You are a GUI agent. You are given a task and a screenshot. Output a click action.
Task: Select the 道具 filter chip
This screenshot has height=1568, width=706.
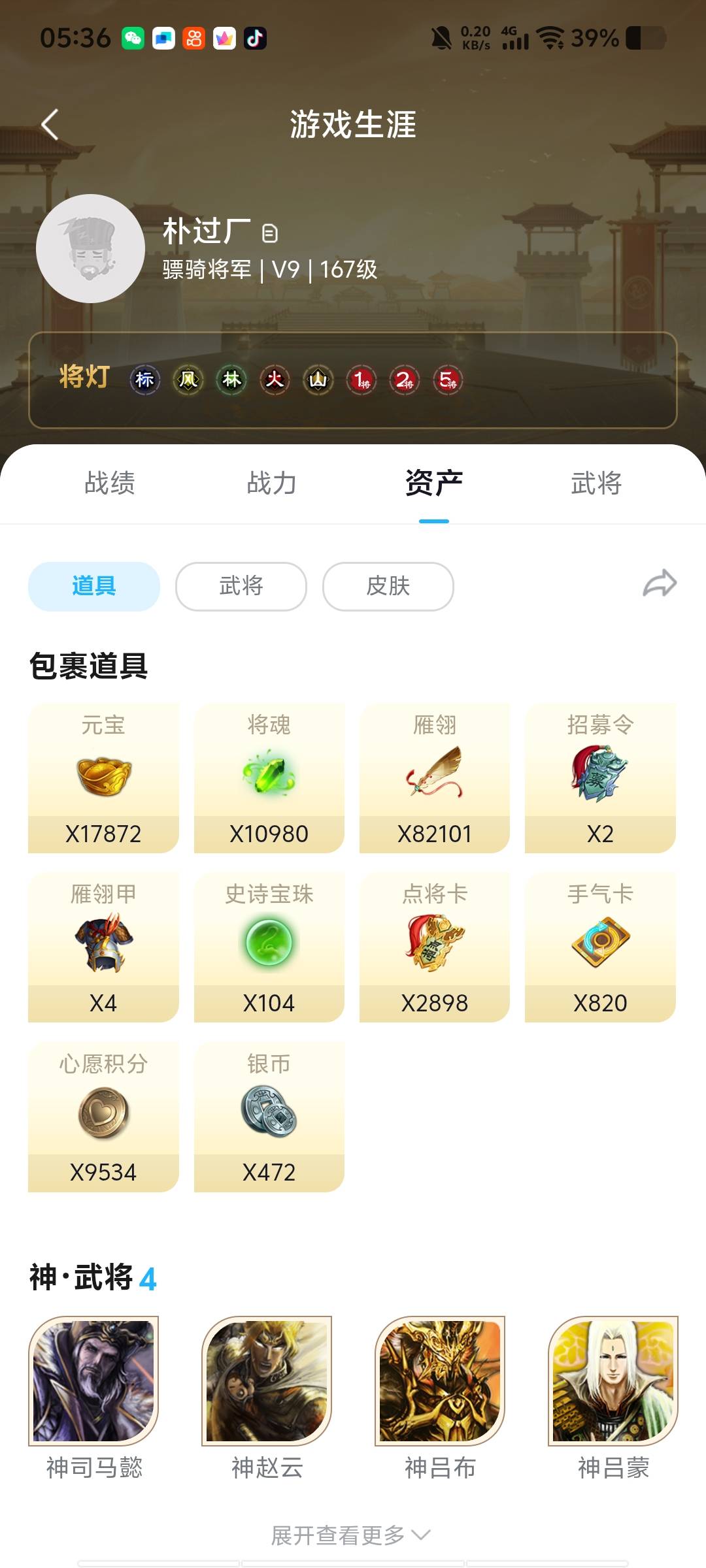point(94,586)
